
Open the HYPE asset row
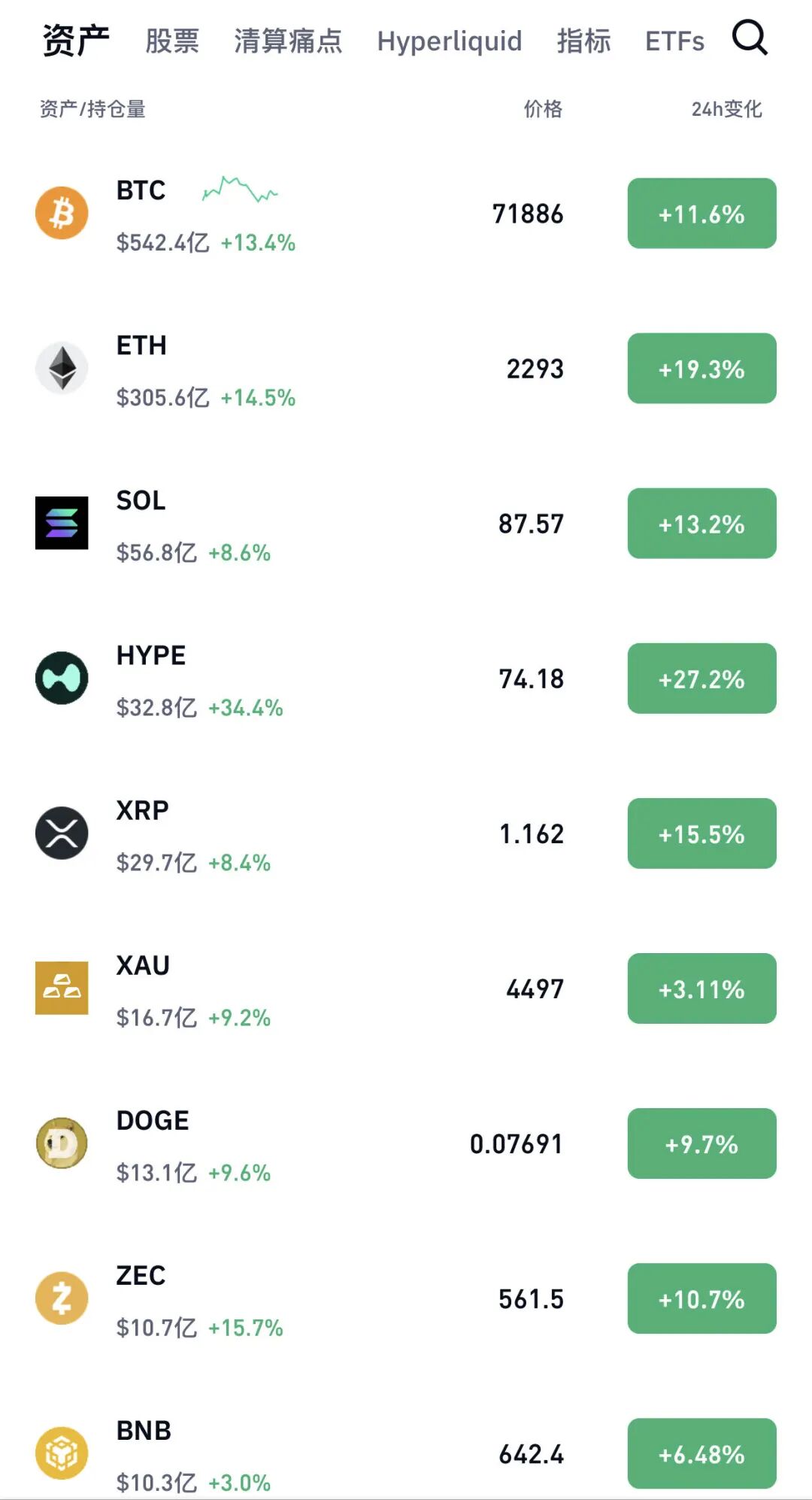coord(406,679)
